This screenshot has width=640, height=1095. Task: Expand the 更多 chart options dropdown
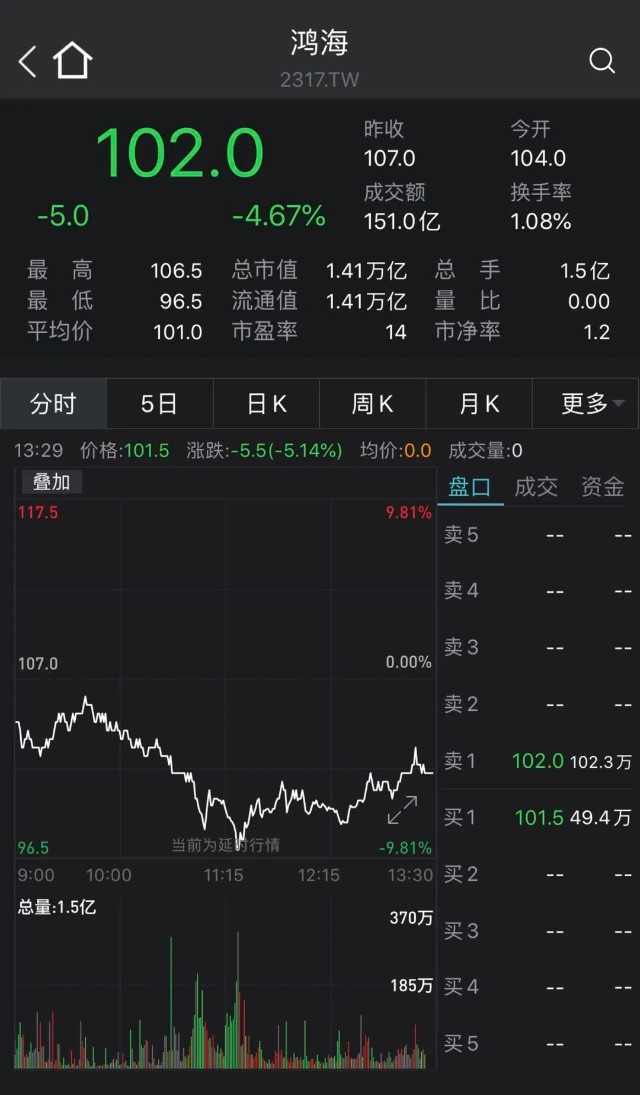pyautogui.click(x=591, y=404)
